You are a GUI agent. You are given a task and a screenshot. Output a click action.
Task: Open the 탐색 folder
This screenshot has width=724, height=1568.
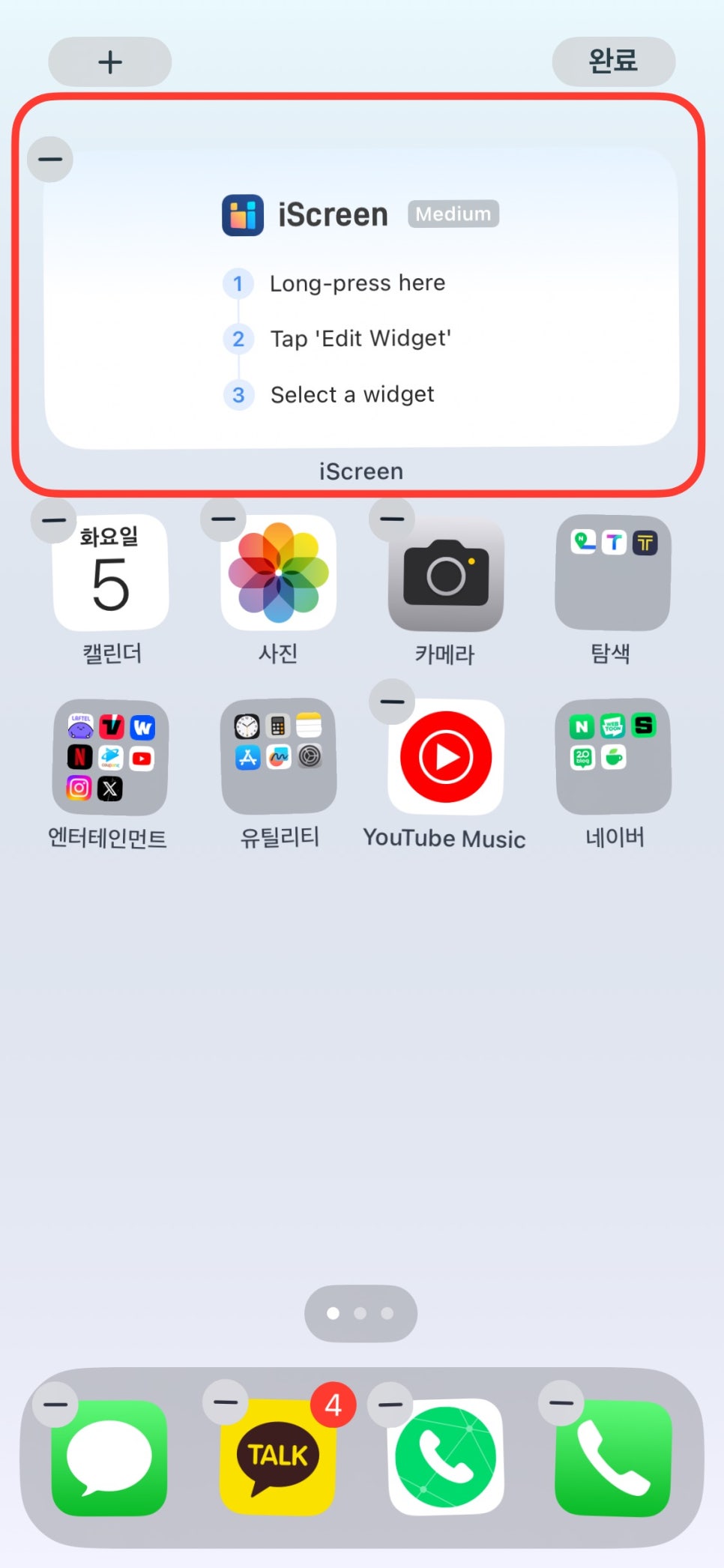click(x=613, y=573)
